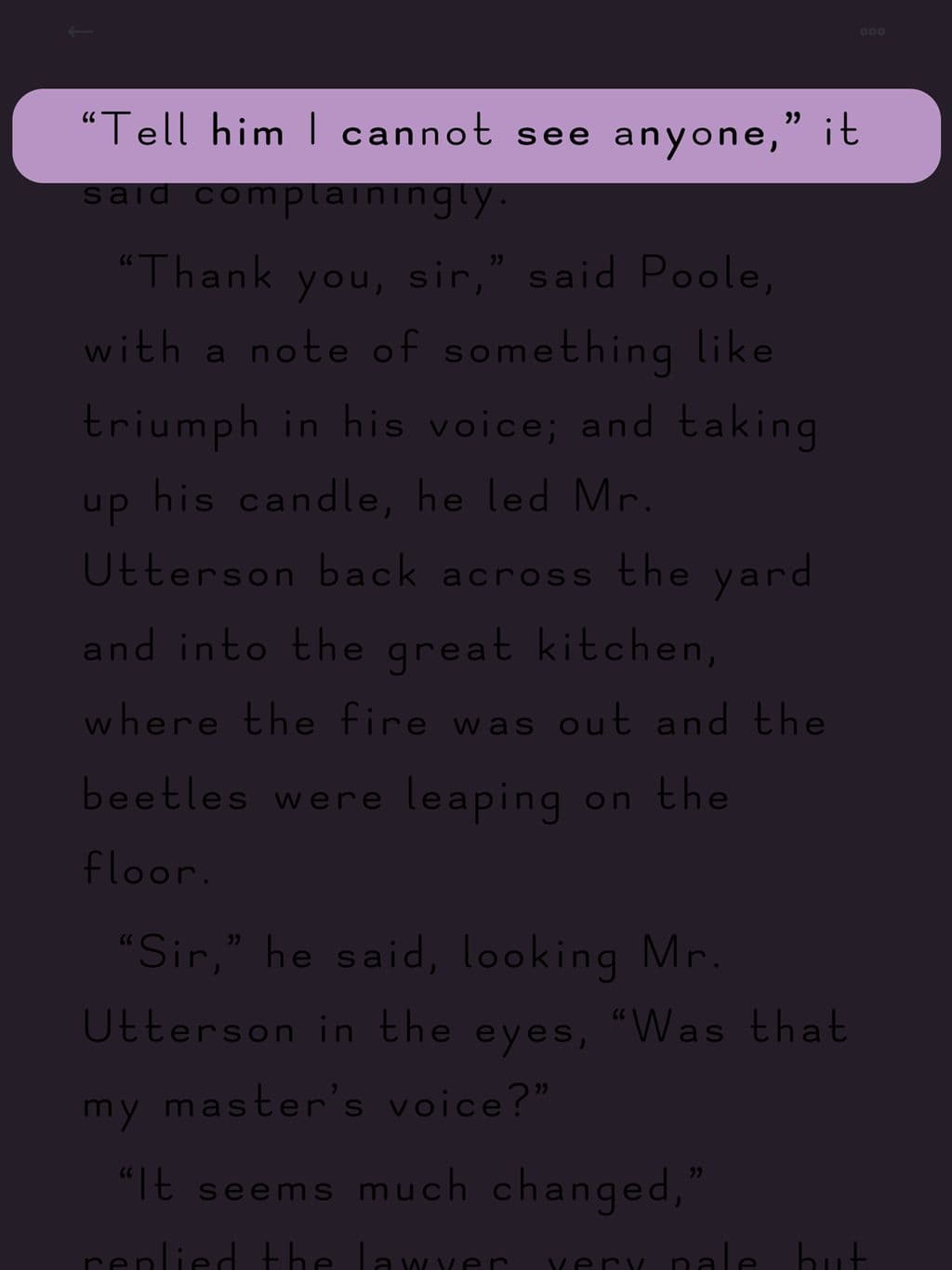This screenshot has height=1270, width=952.
Task: Open the three-dot options menu
Action: 872,32
